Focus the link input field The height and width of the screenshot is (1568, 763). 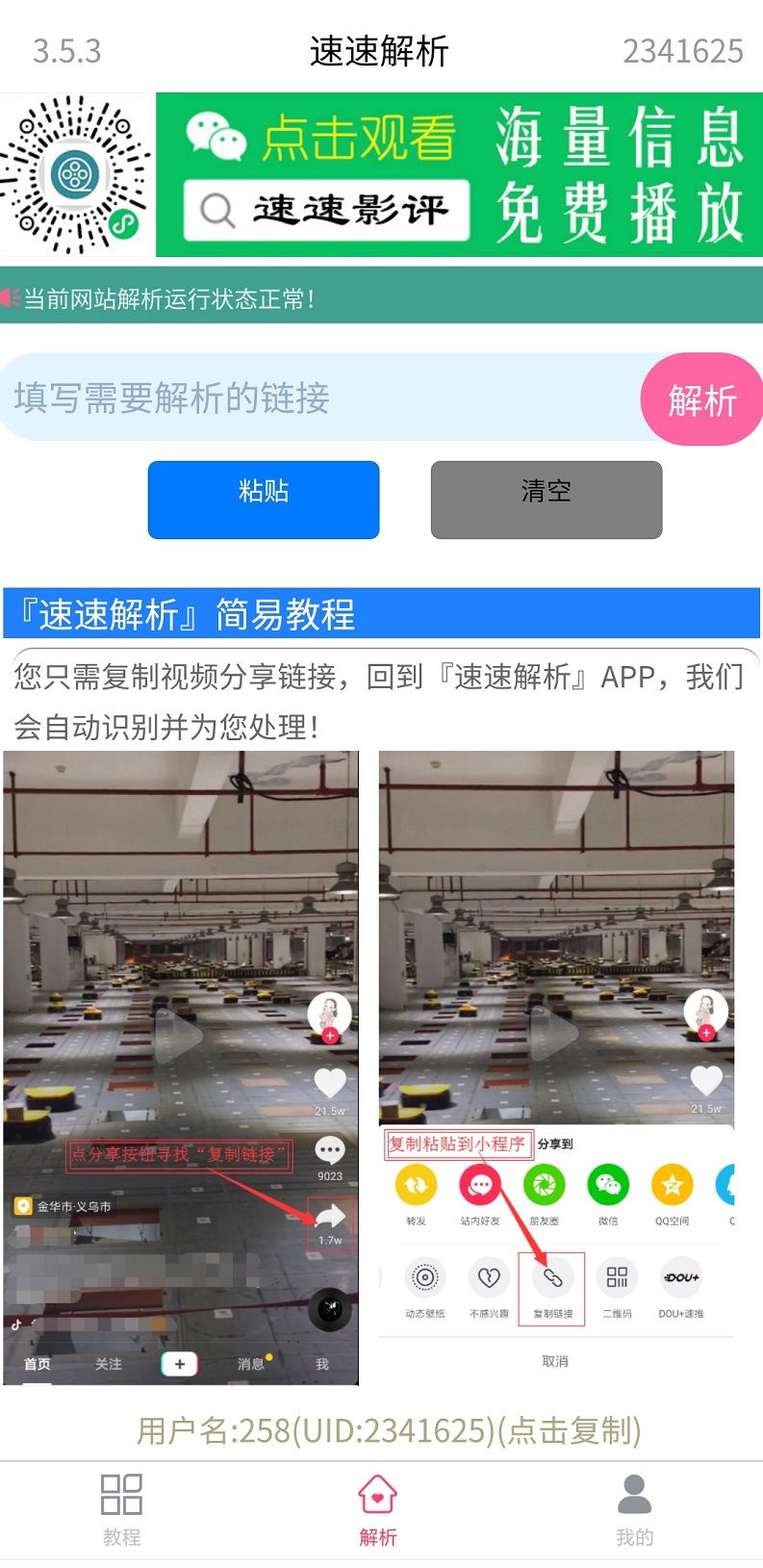click(x=318, y=398)
